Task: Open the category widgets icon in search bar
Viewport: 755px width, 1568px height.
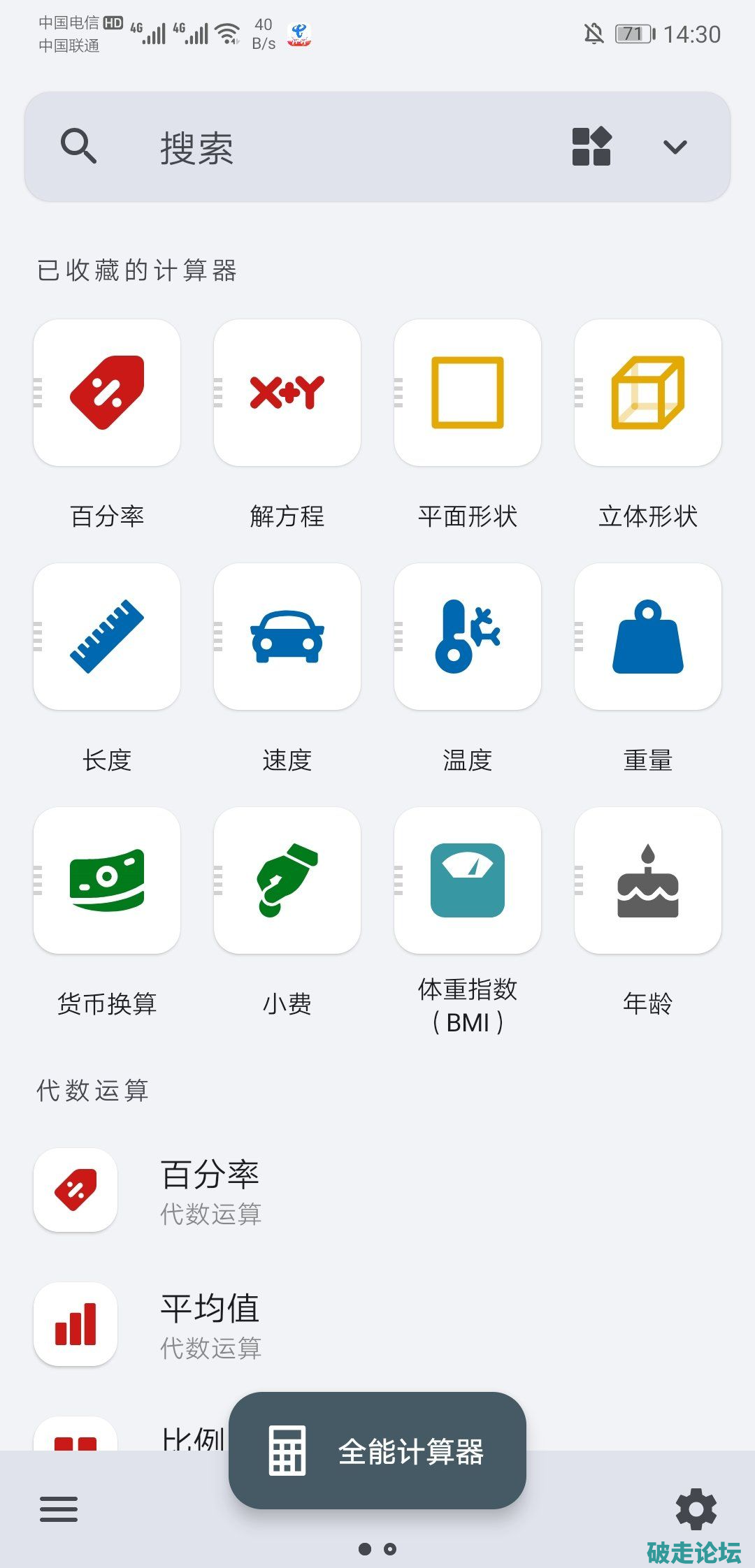Action: tap(591, 147)
